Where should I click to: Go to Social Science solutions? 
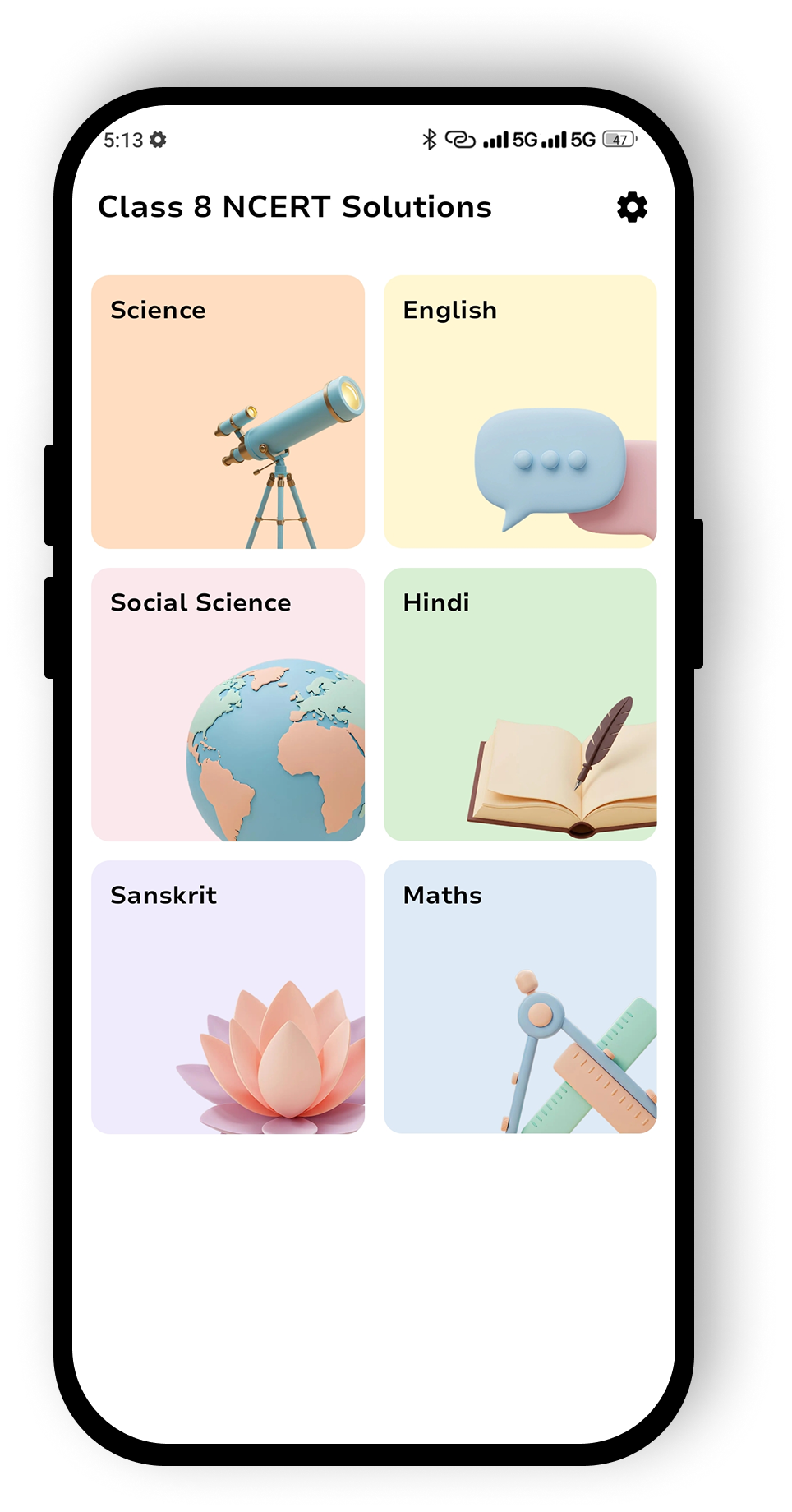point(228,704)
